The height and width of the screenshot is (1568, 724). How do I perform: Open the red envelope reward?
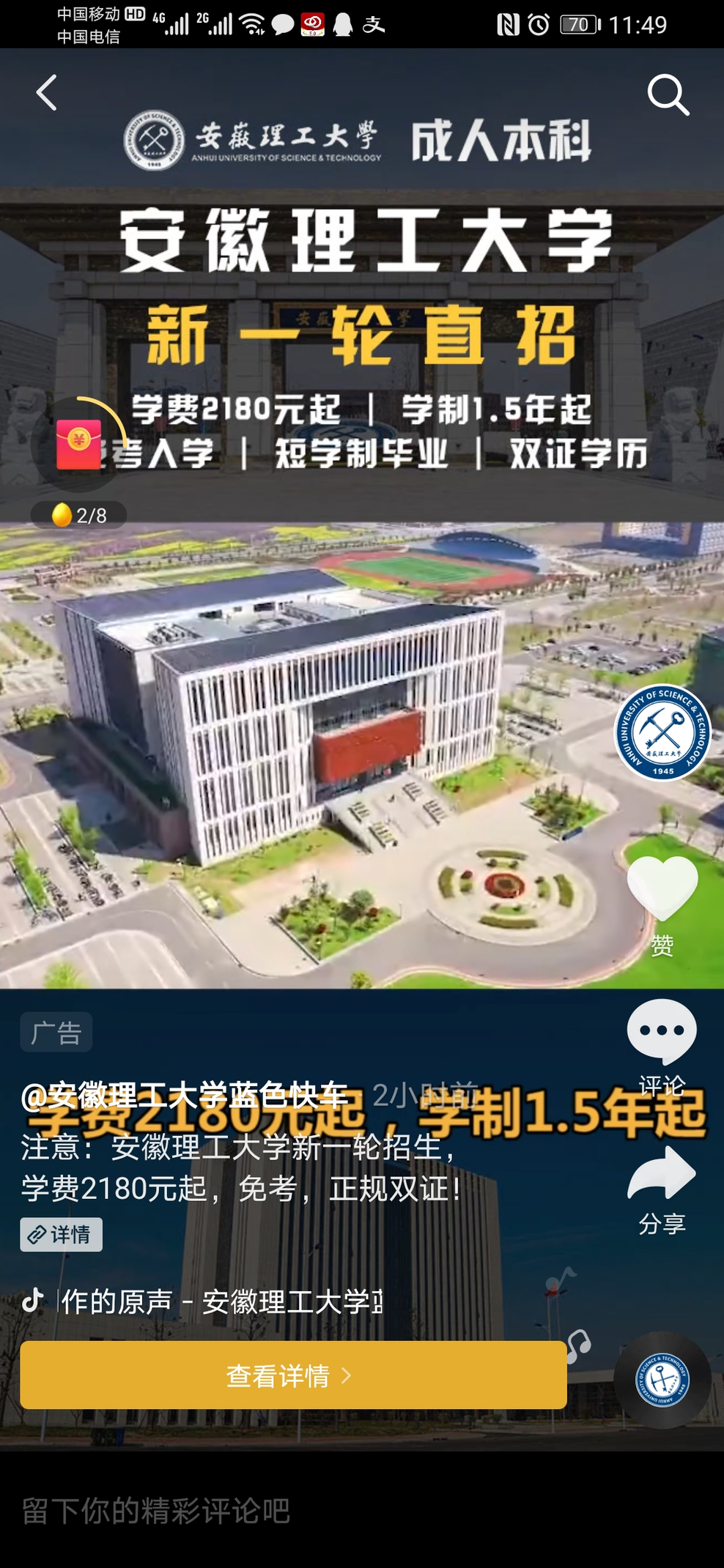click(79, 445)
